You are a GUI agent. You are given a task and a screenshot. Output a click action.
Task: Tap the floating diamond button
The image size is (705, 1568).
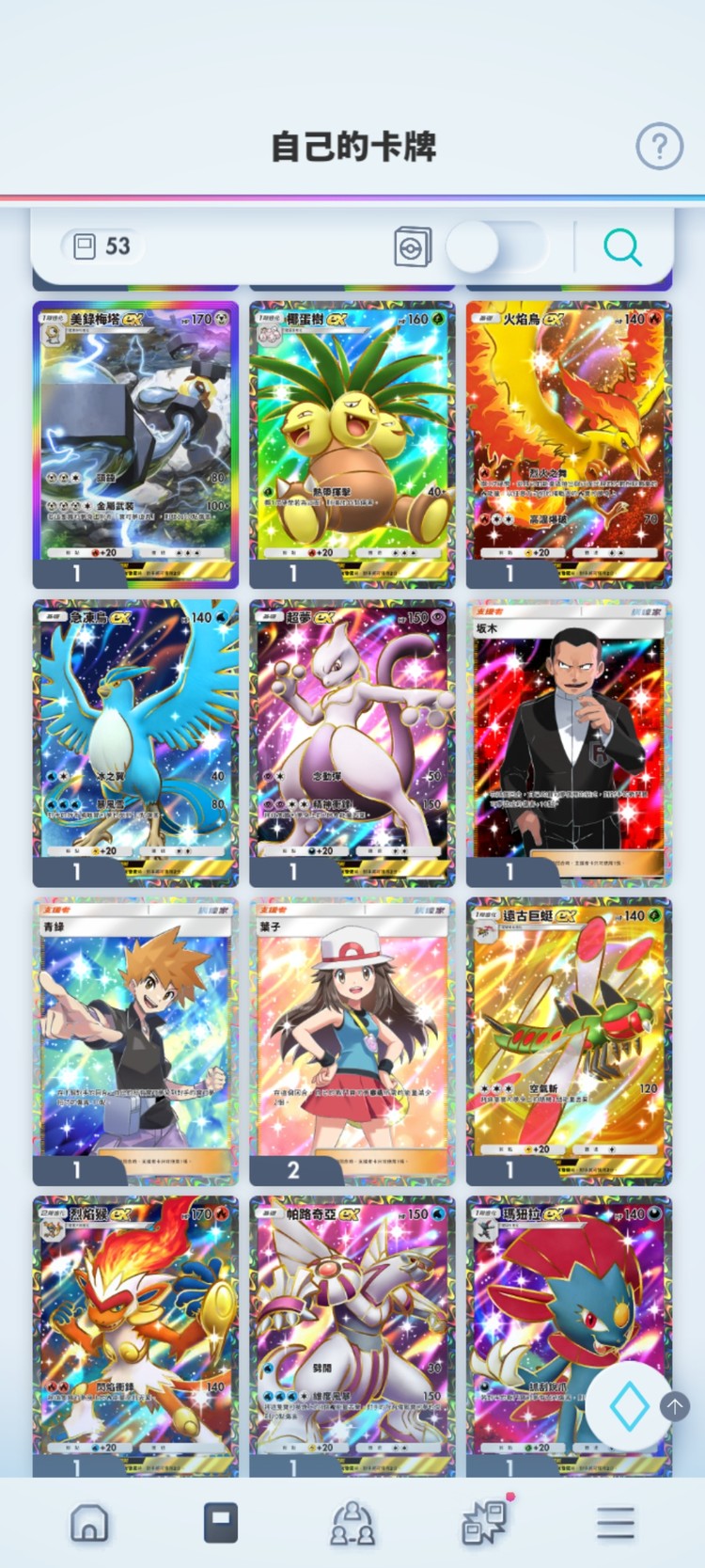tap(628, 1407)
